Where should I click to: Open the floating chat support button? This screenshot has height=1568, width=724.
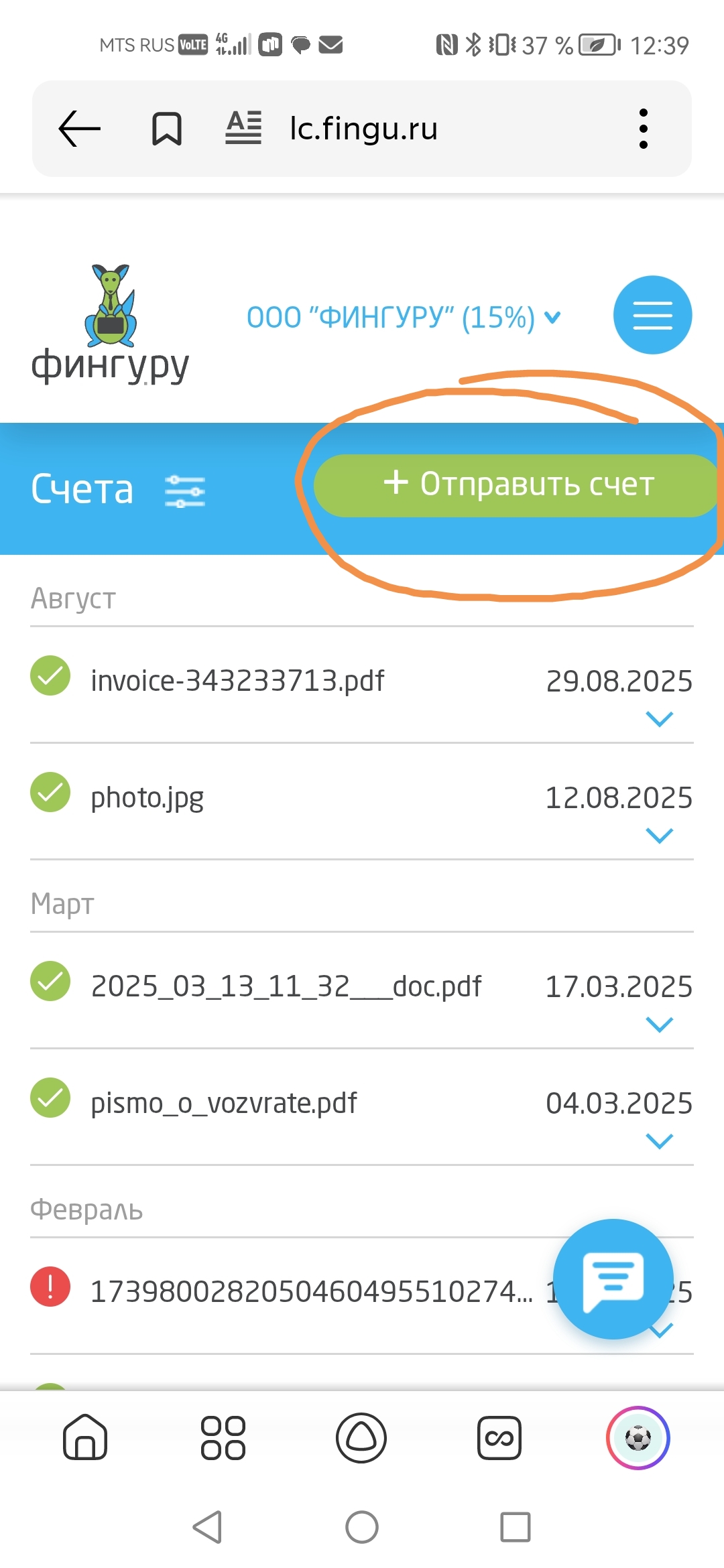pyautogui.click(x=613, y=1279)
